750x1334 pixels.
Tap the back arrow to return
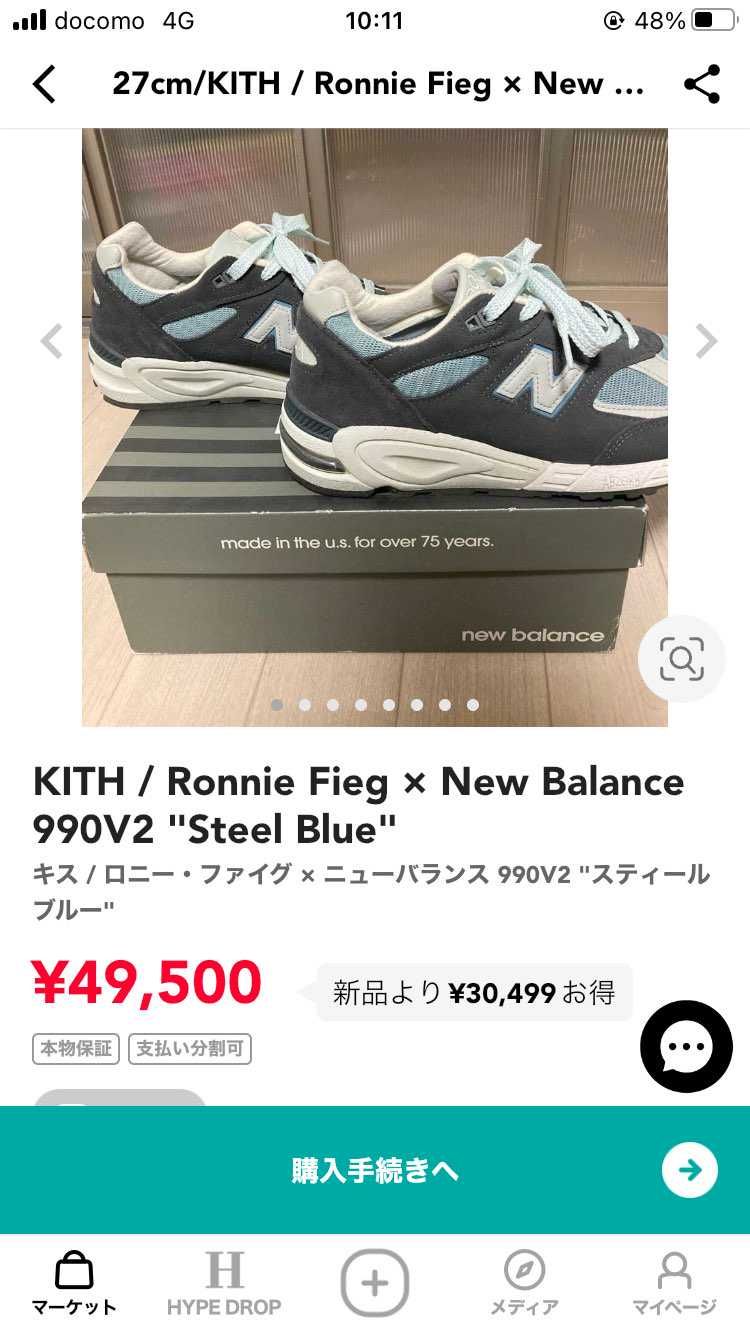[x=45, y=84]
